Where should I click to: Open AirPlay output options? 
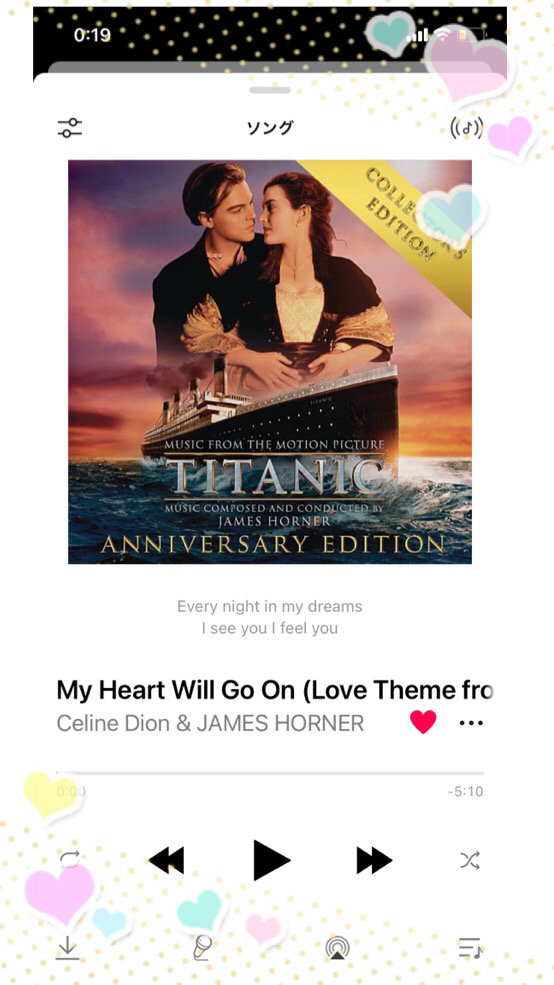(x=337, y=949)
